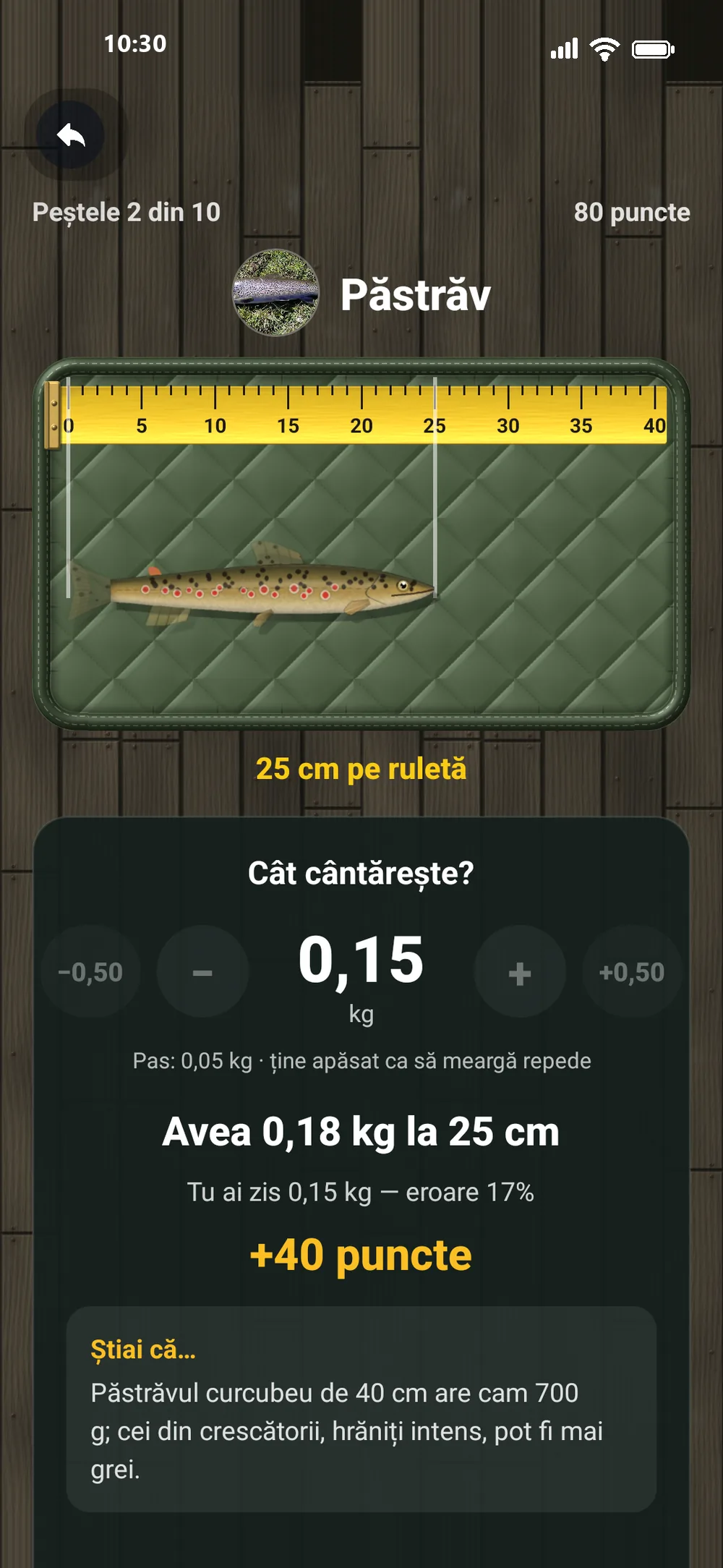Decrease weight by 0,50 kg
Image resolution: width=723 pixels, height=1568 pixels.
tap(90, 972)
